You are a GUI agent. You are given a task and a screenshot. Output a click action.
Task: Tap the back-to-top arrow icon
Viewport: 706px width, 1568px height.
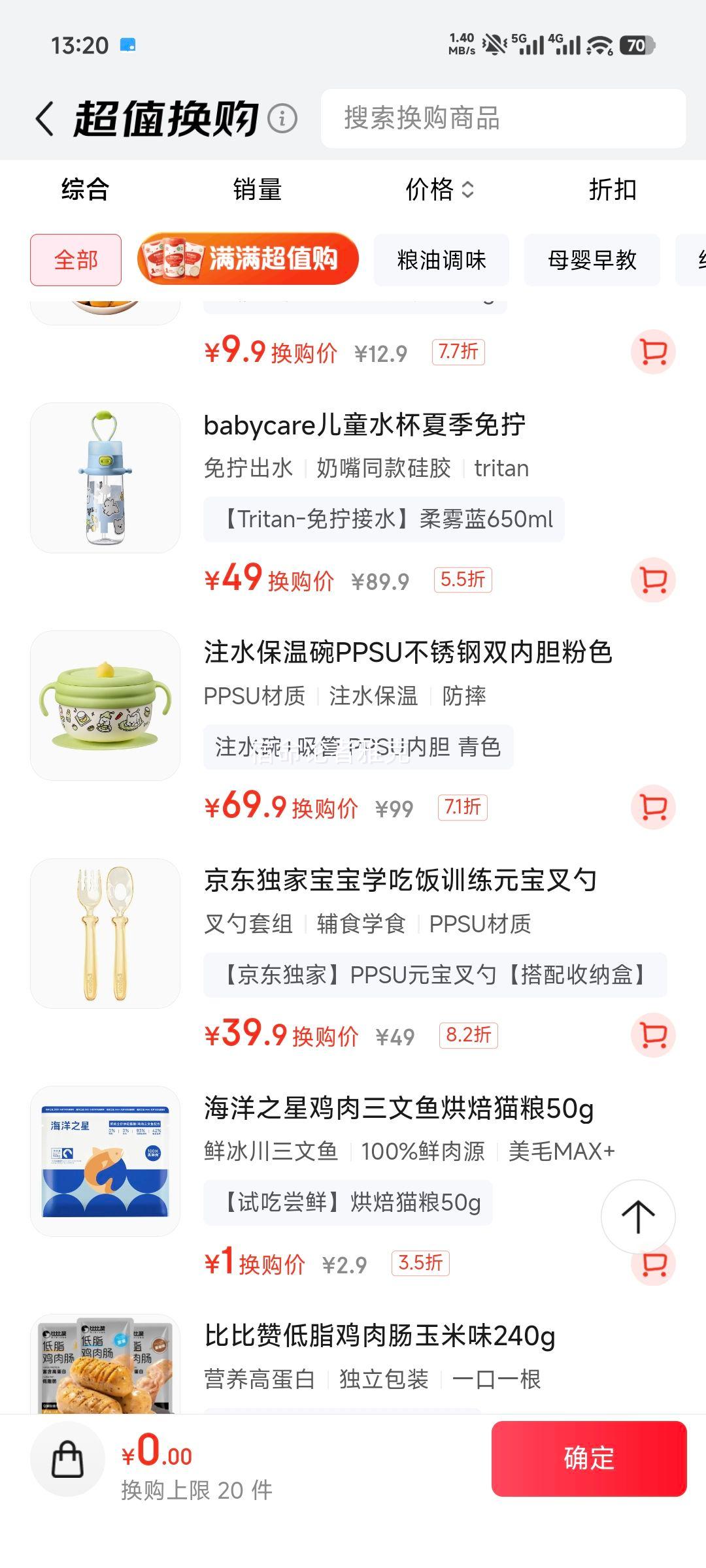pos(637,1217)
